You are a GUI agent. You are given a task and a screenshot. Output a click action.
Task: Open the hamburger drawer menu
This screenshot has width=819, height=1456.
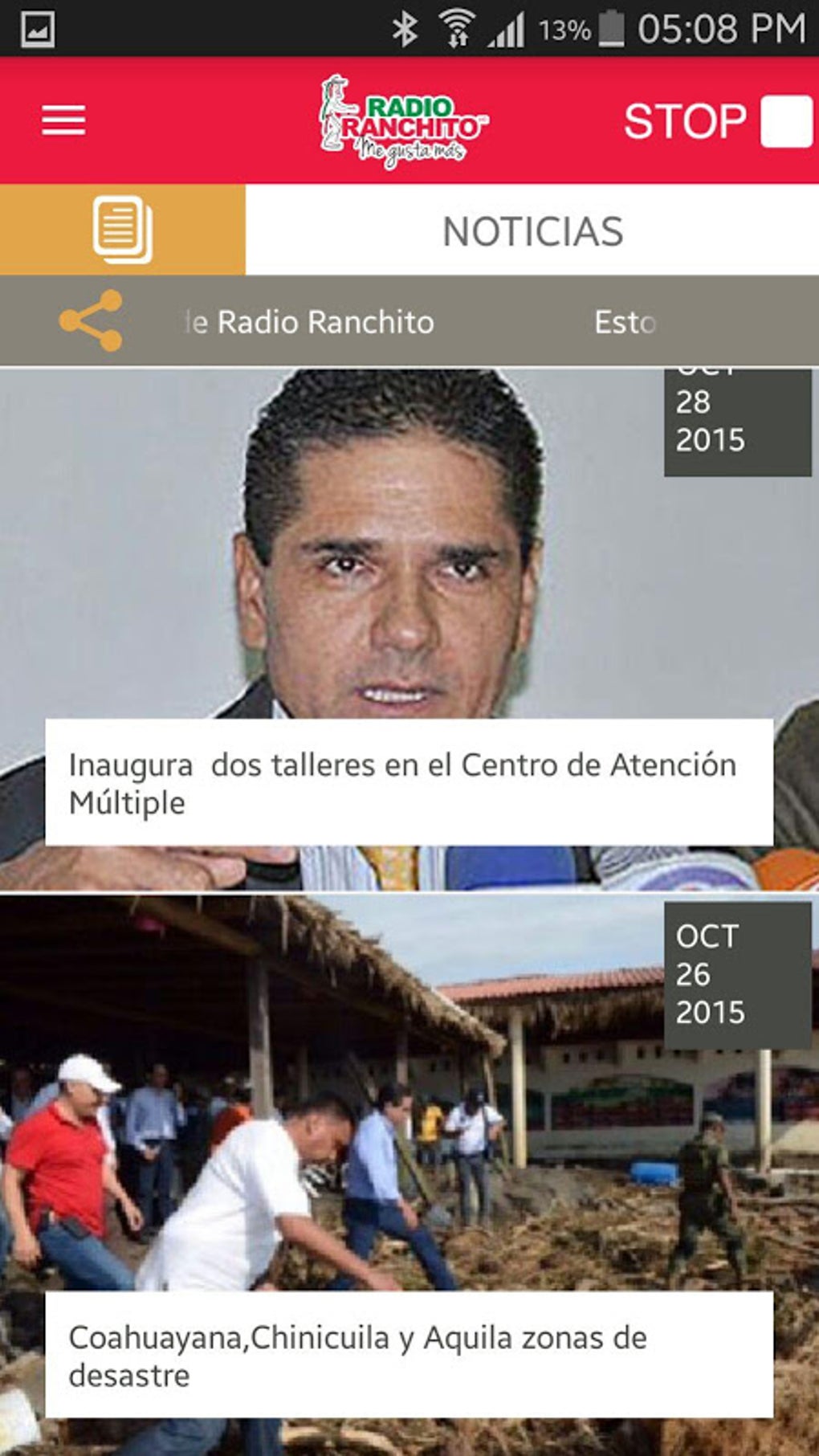click(63, 121)
